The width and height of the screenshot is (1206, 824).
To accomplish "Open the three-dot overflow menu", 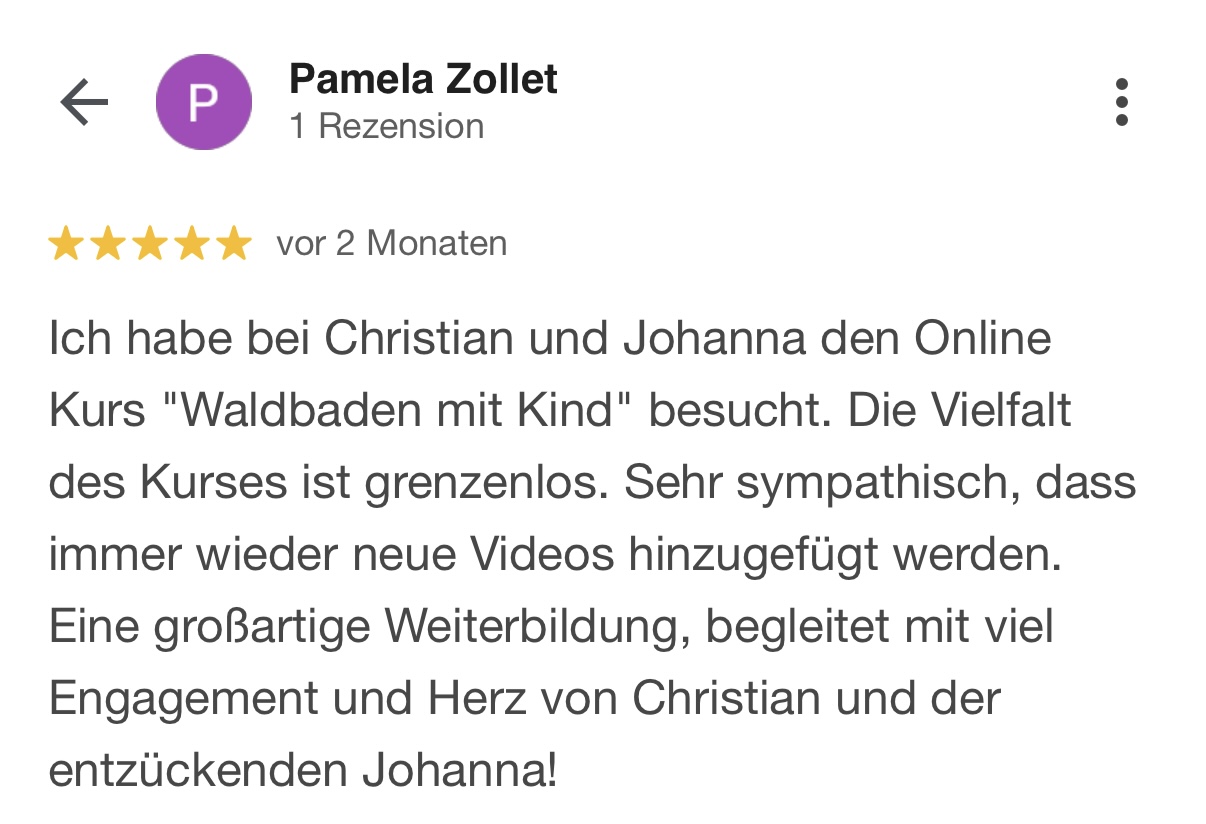I will coord(1121,102).
